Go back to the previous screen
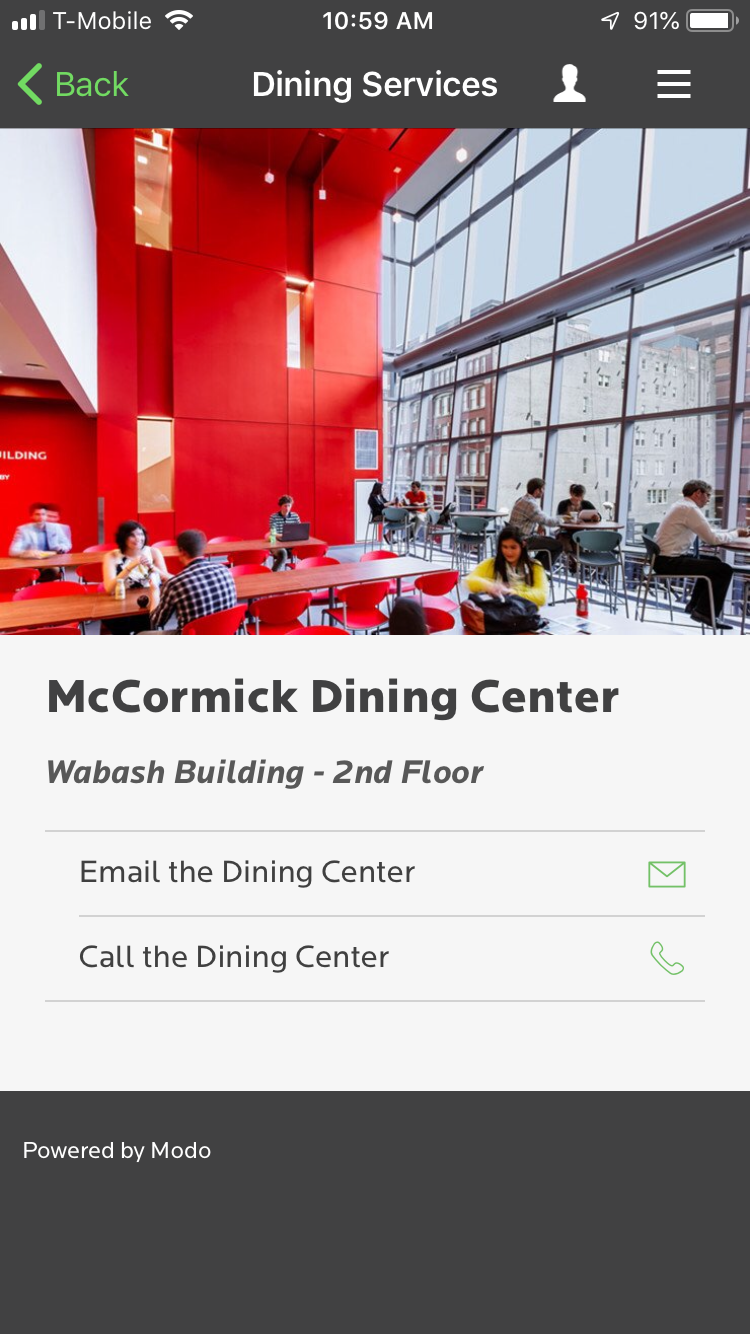The image size is (750, 1334). point(73,85)
